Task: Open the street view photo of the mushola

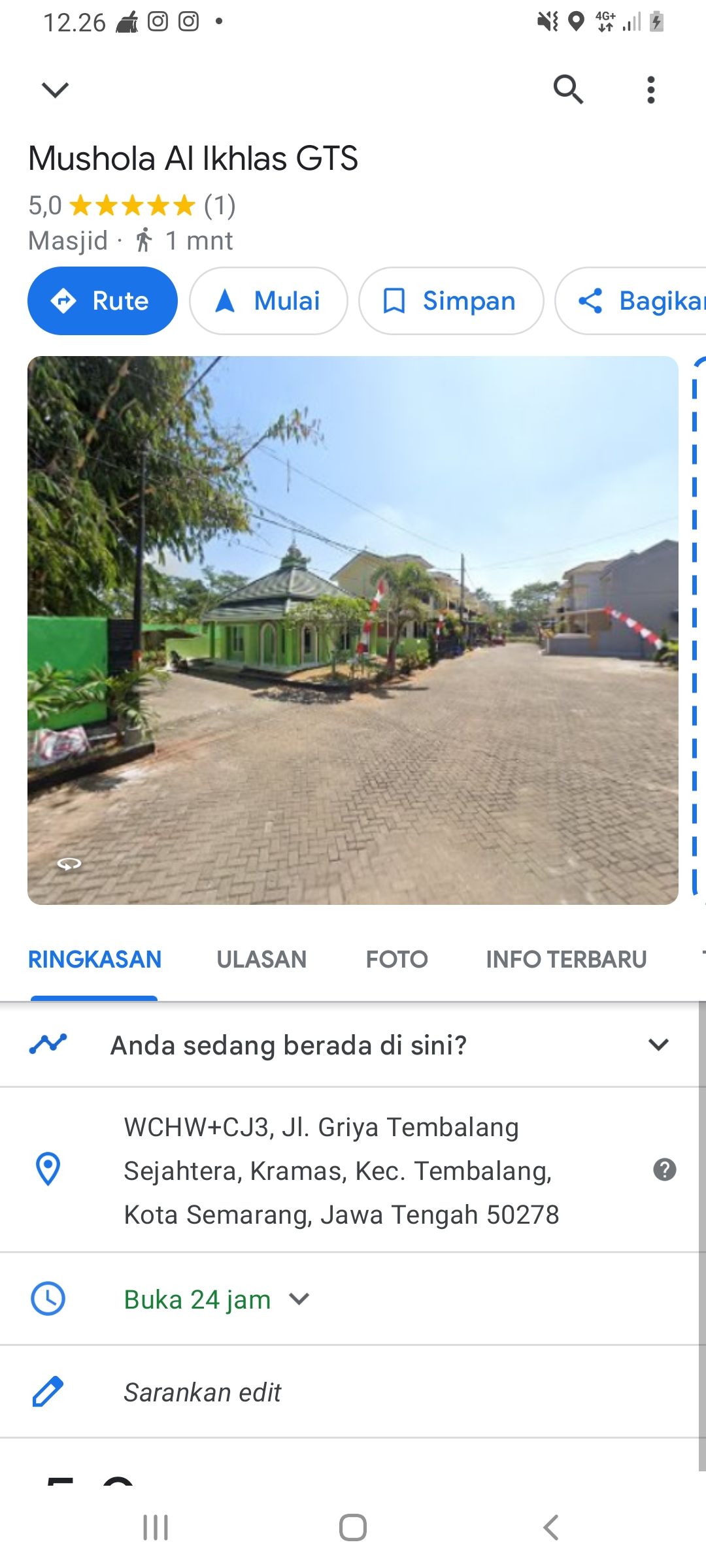Action: point(352,630)
